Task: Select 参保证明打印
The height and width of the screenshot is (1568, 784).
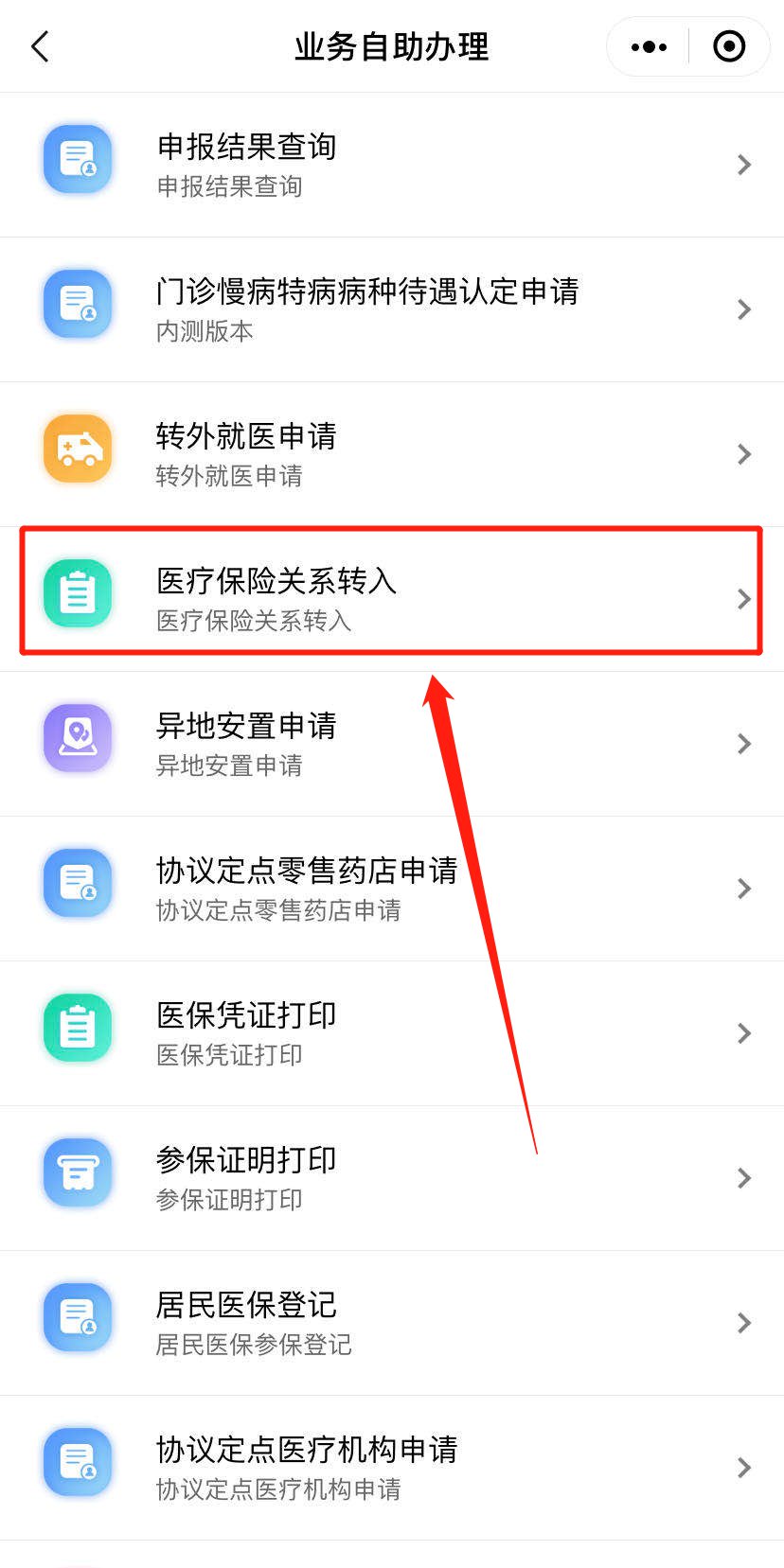Action: pos(392,1178)
